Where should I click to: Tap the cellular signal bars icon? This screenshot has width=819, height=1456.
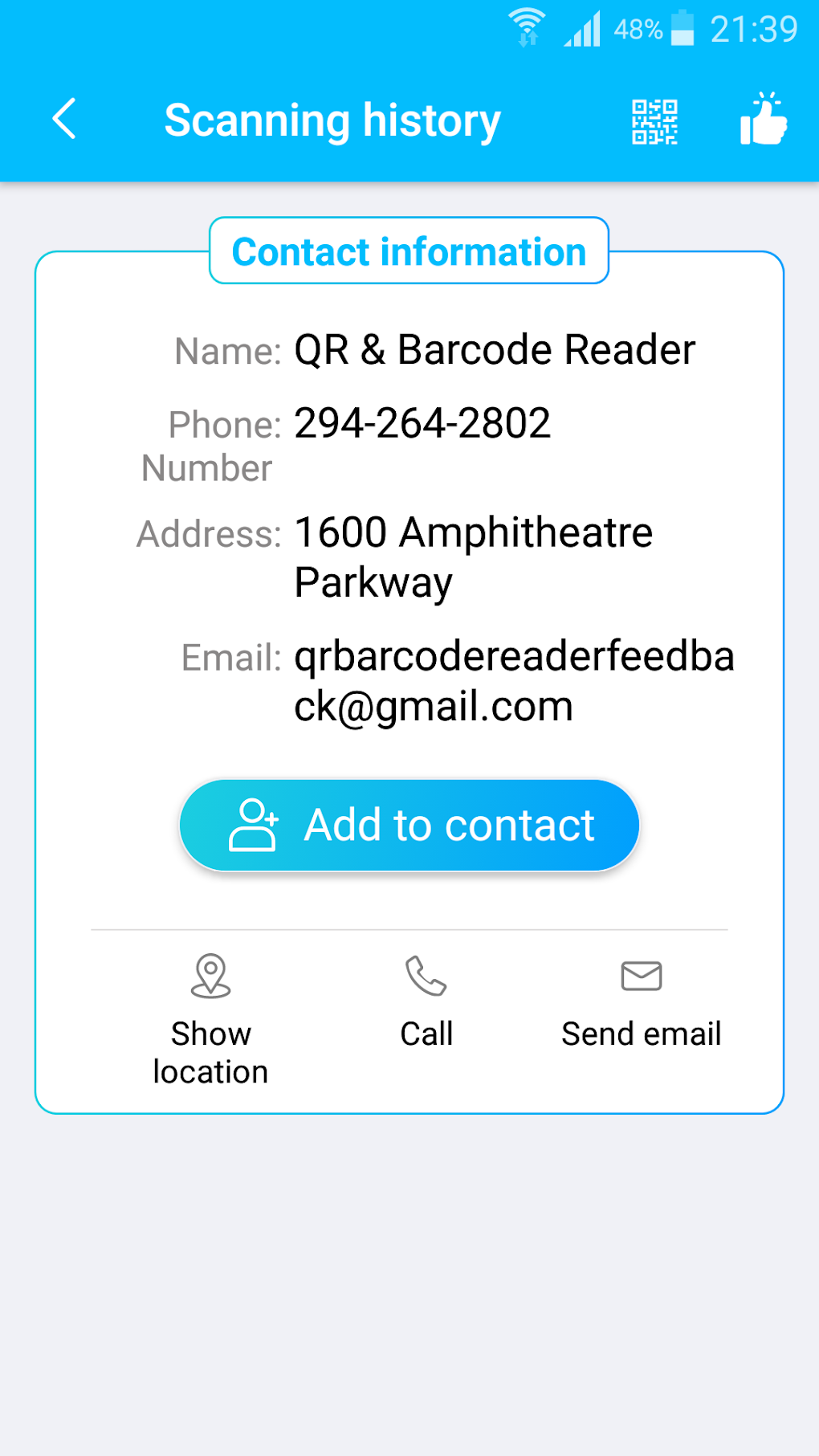(581, 29)
